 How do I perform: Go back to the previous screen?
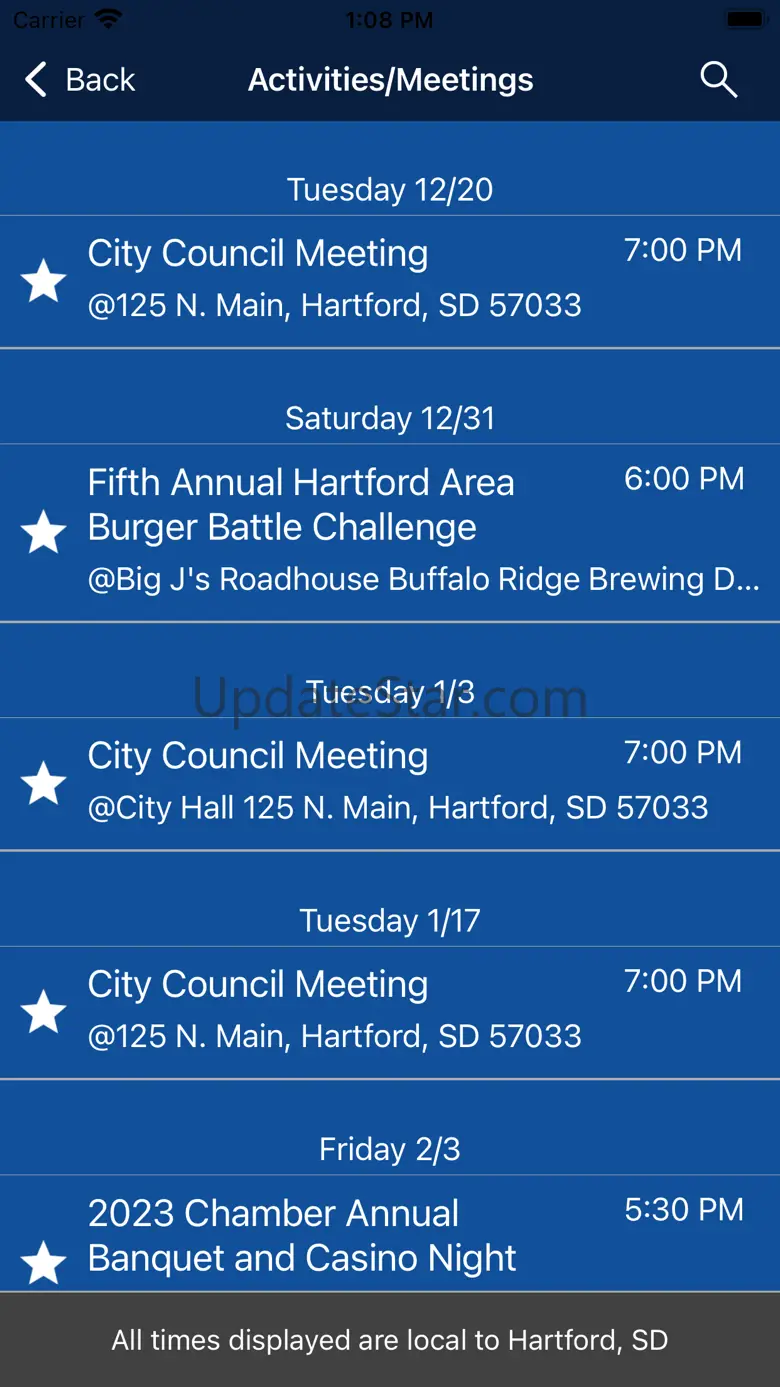[x=80, y=80]
